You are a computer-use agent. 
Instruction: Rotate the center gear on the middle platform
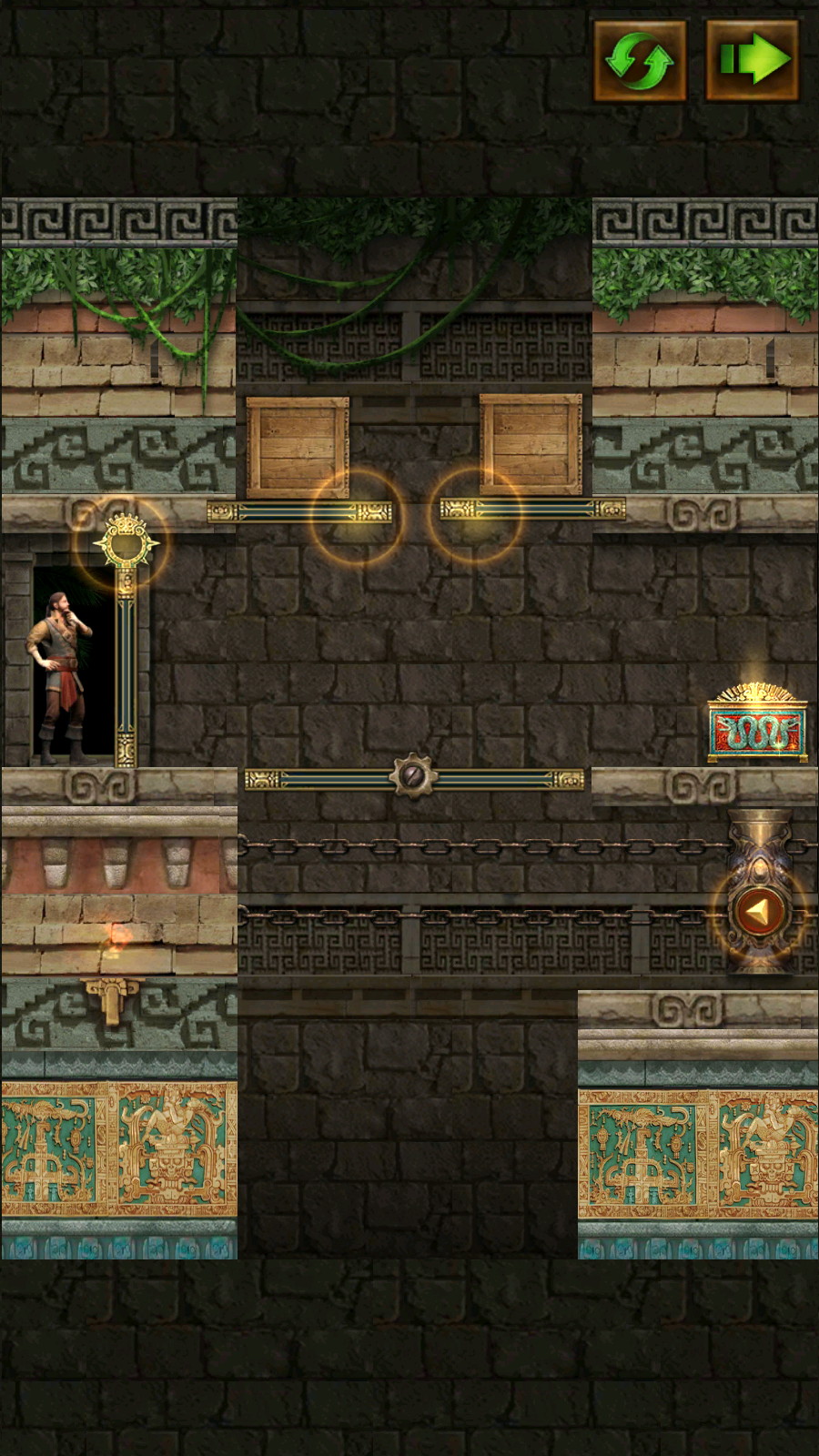point(412,776)
